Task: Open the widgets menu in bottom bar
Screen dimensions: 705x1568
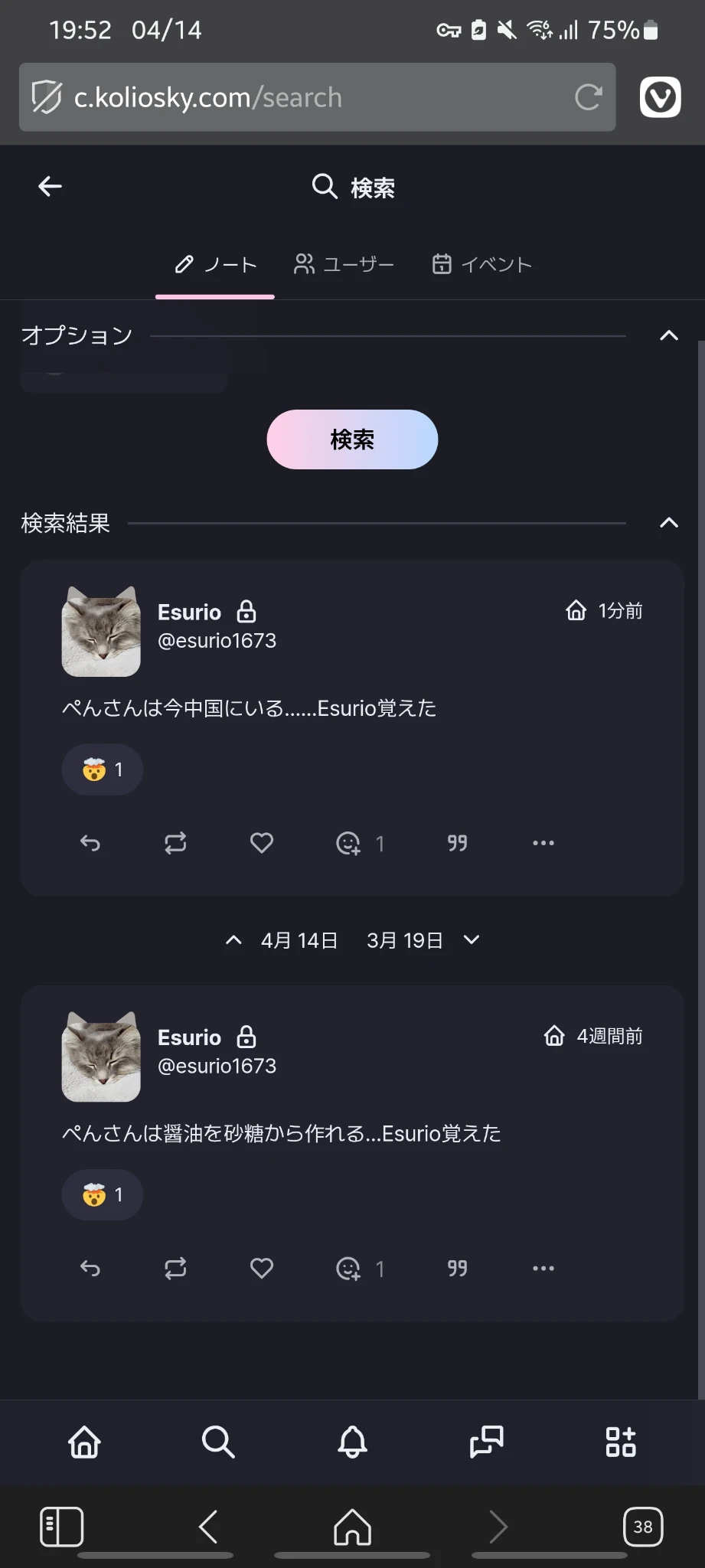Action: point(620,1442)
